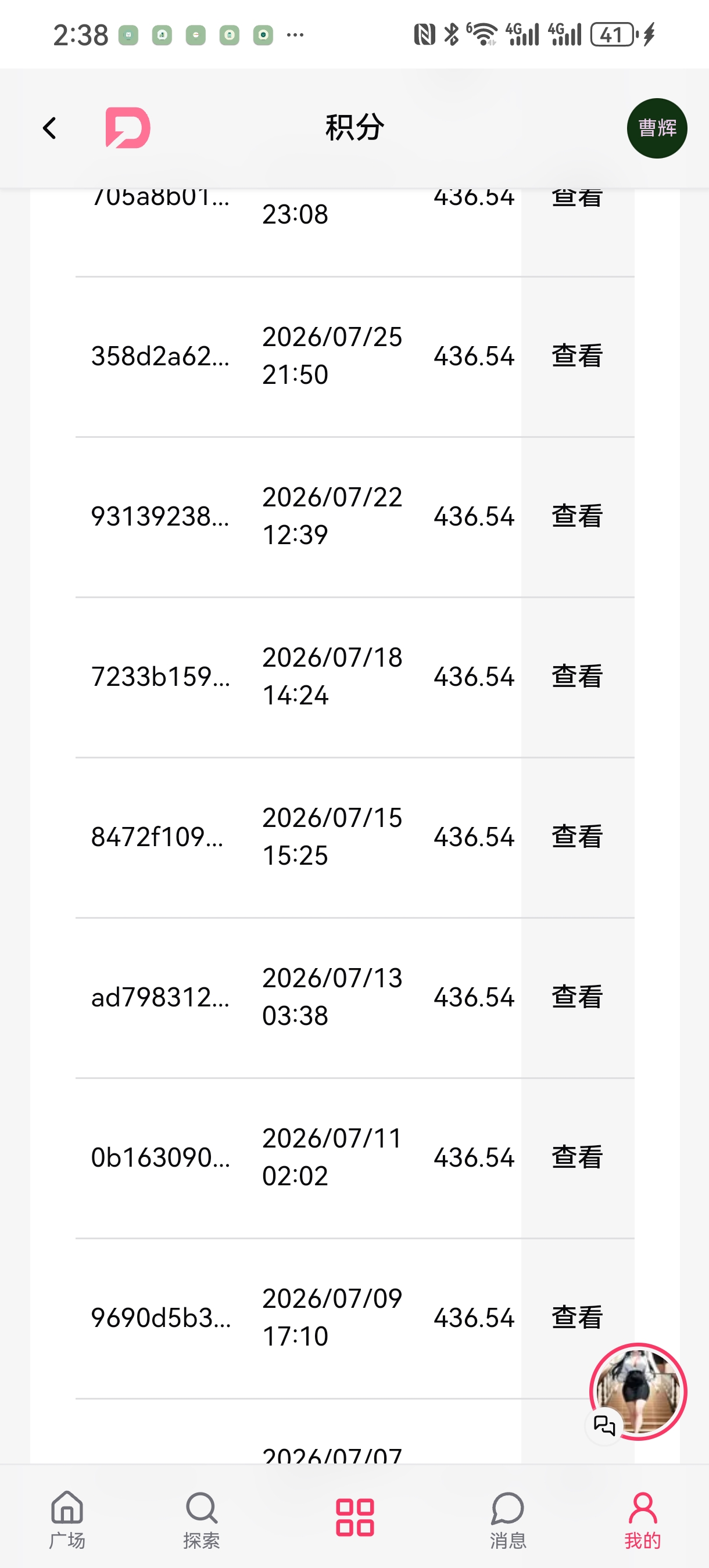Viewport: 709px width, 1568px height.
Task: Open the 曹辉 profile avatar
Action: [657, 128]
